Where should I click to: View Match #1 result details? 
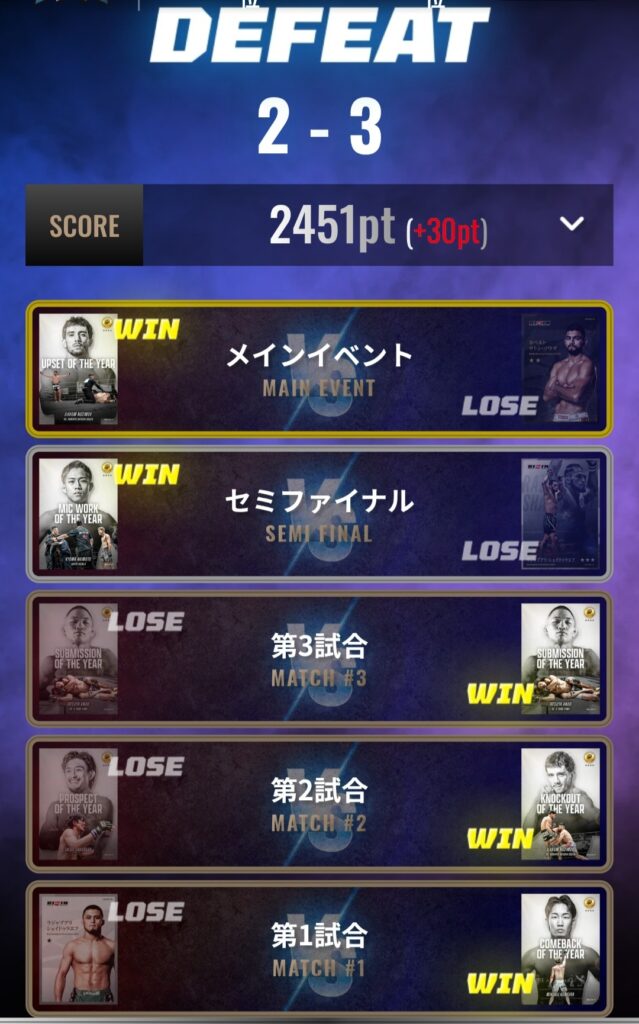[x=319, y=949]
